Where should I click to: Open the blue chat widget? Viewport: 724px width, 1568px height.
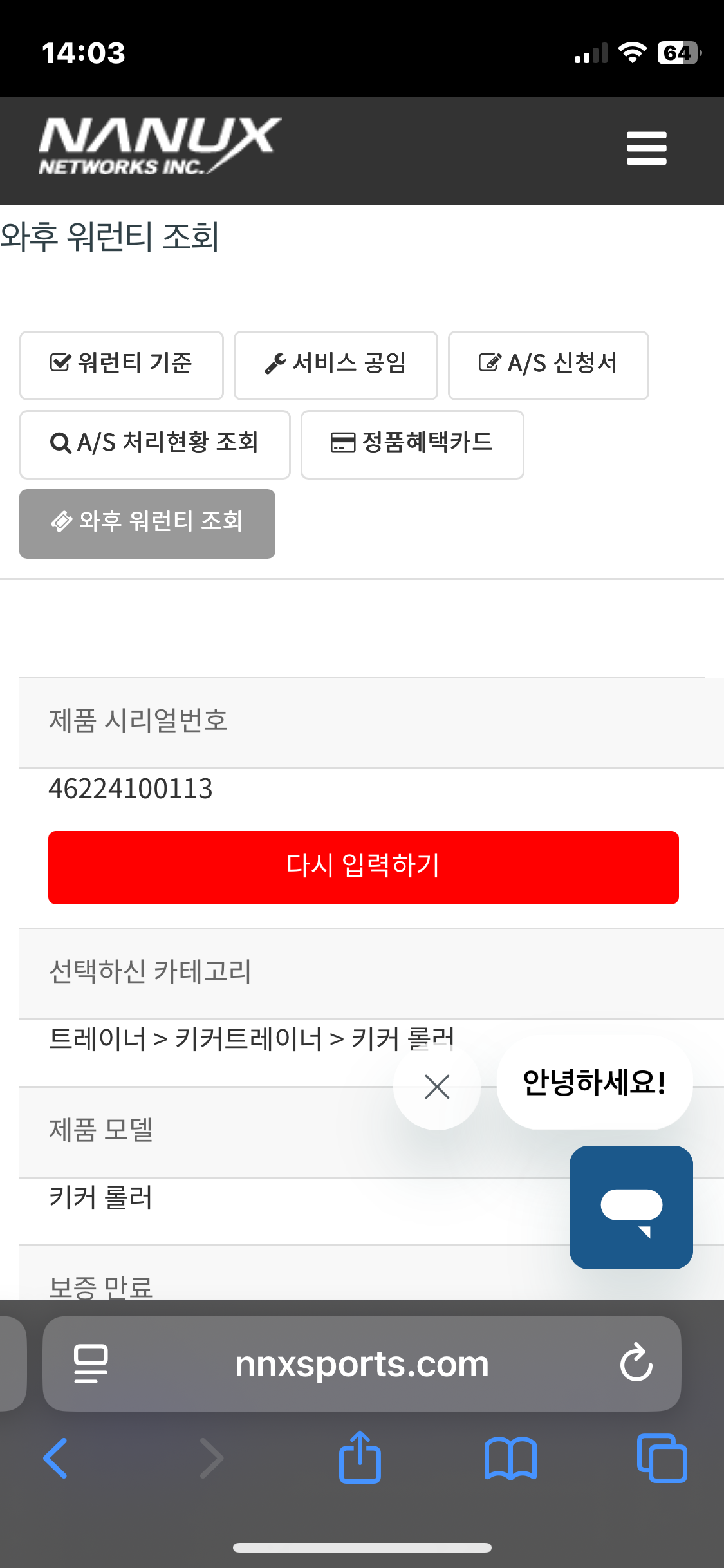[x=631, y=1207]
